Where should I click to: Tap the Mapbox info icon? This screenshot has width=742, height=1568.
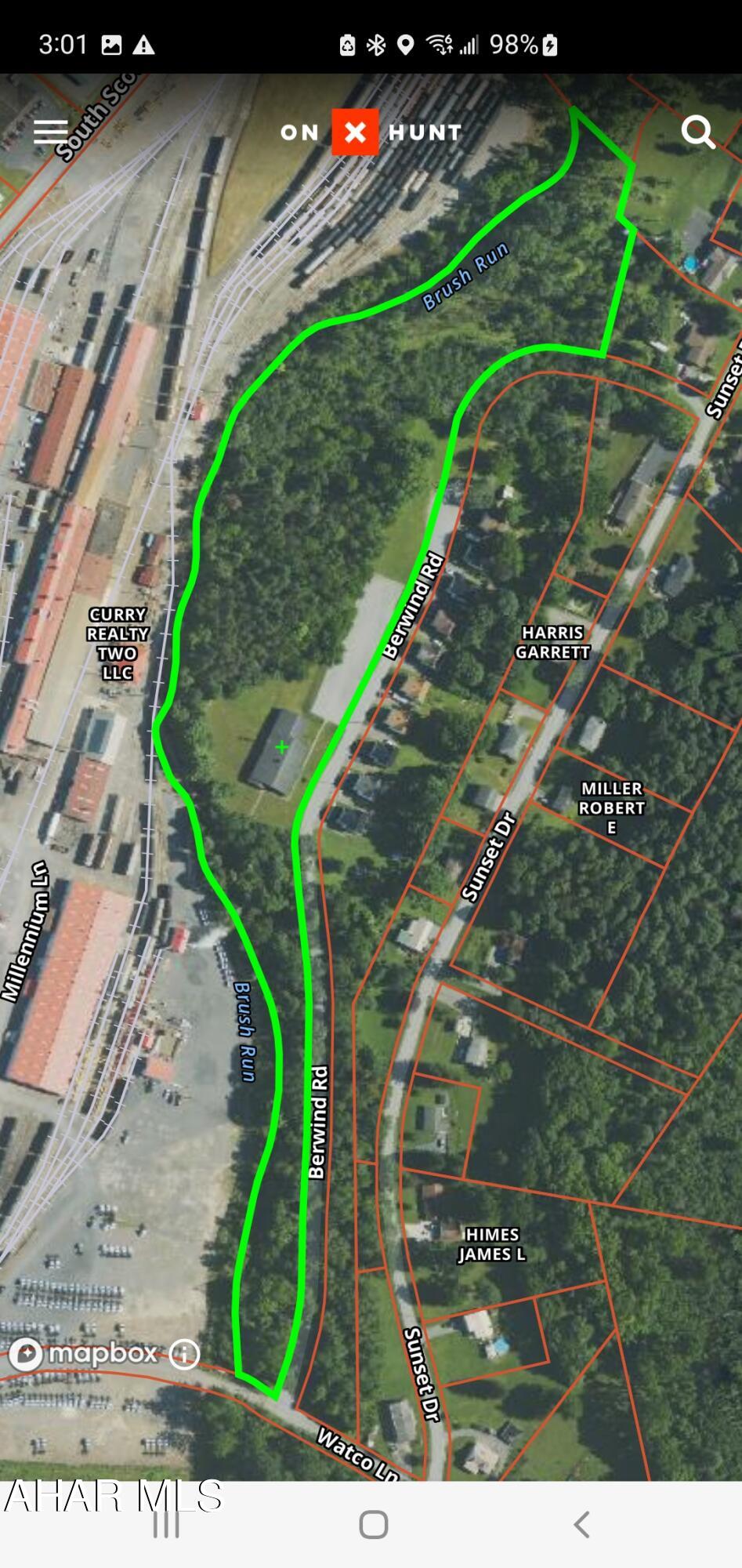pos(185,1354)
